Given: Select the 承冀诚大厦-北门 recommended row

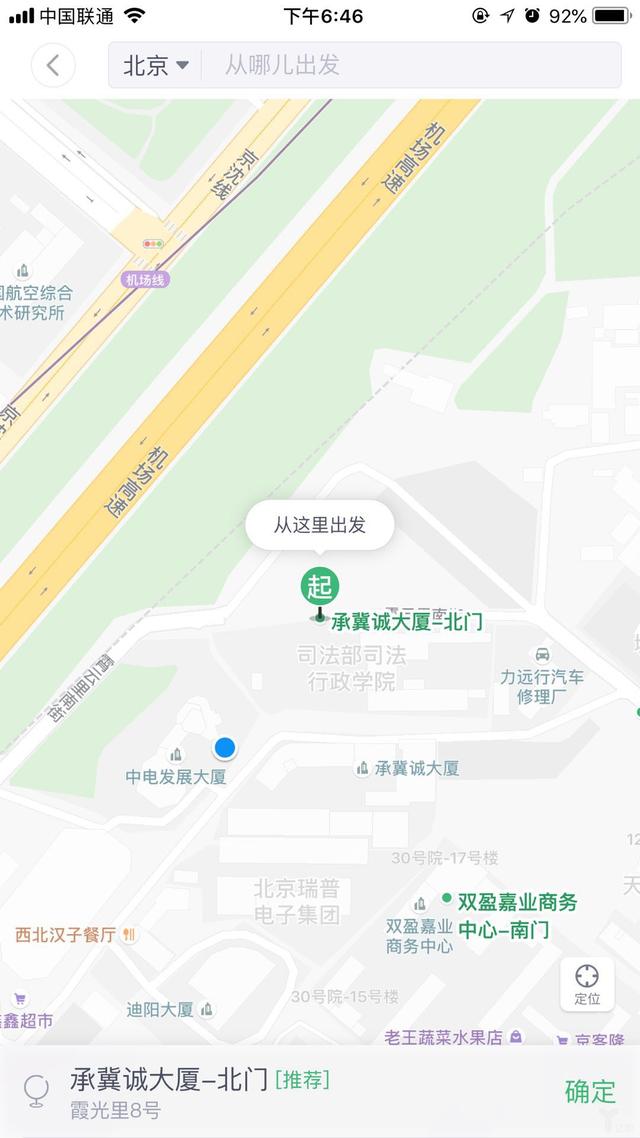Looking at the screenshot, I should [x=320, y=1092].
